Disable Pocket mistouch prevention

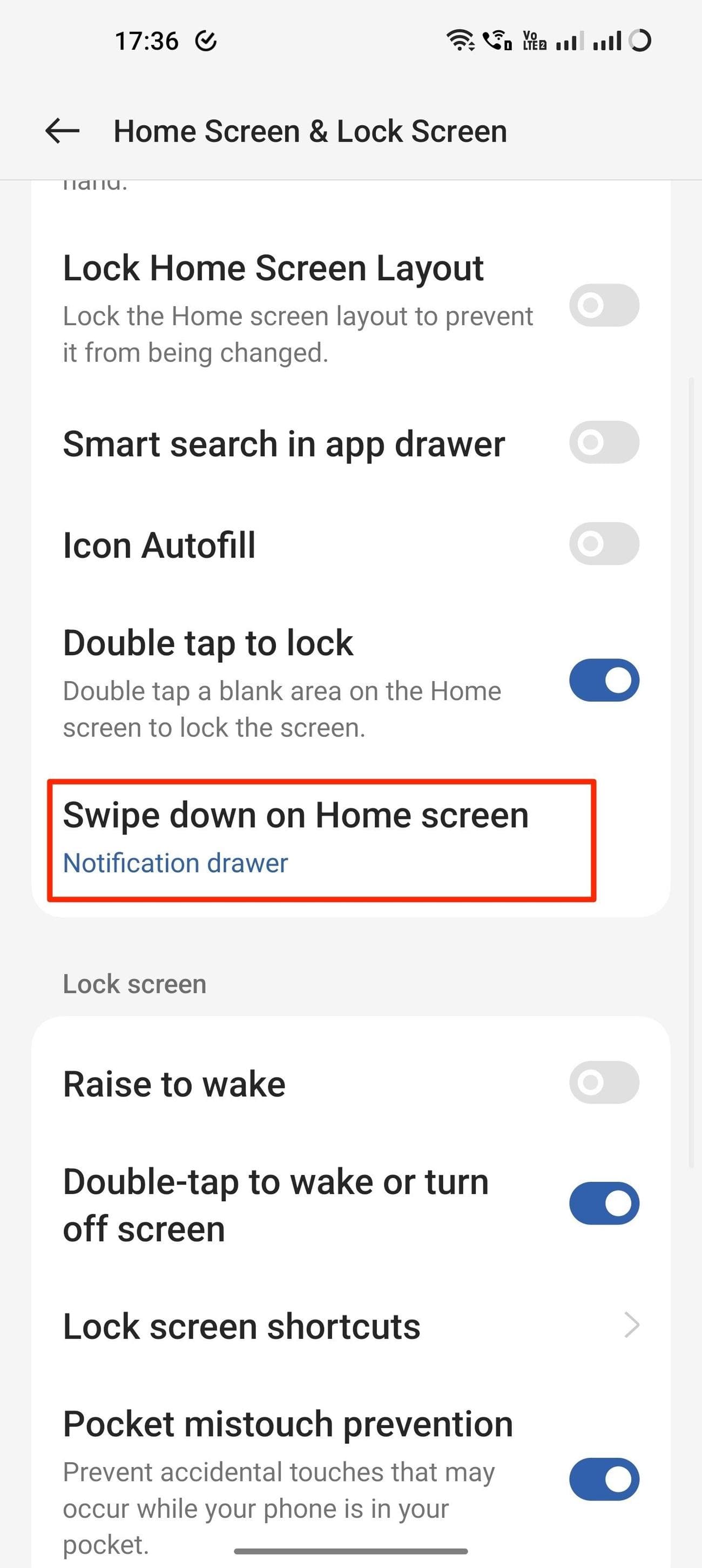[x=604, y=1478]
